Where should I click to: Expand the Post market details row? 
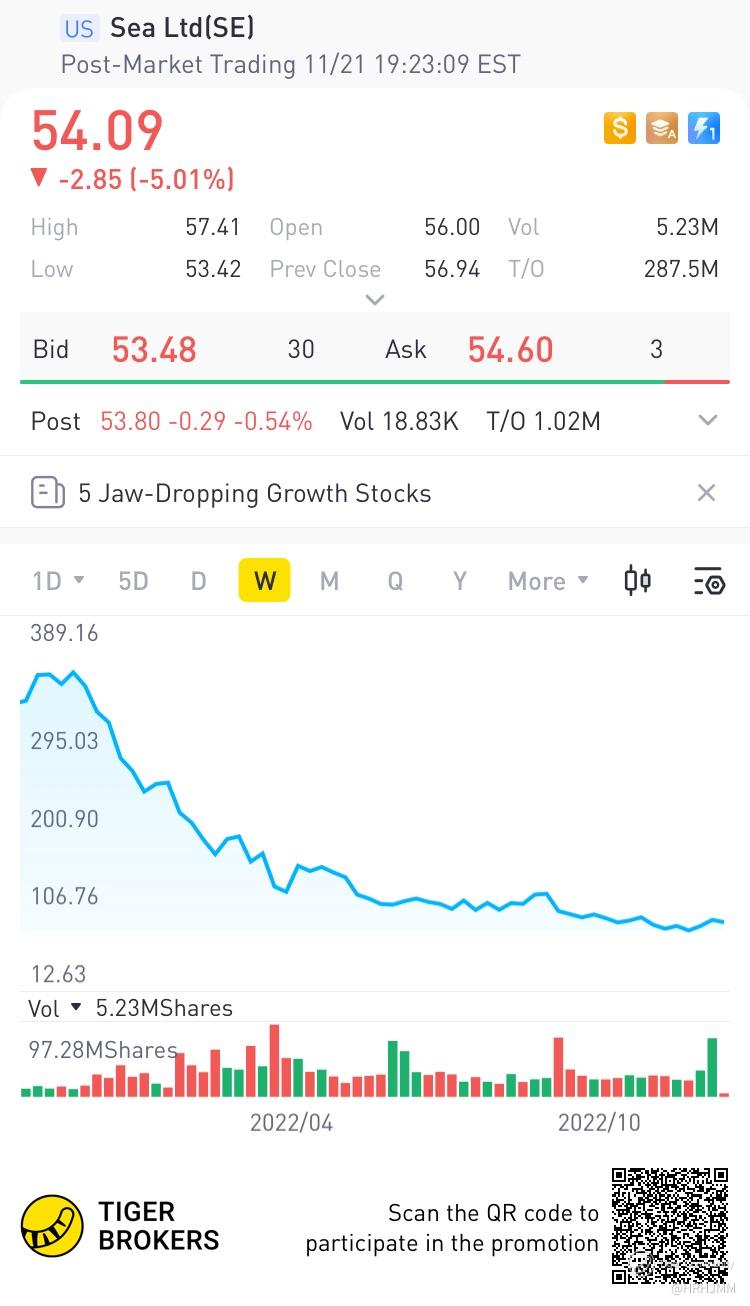pyautogui.click(x=707, y=421)
